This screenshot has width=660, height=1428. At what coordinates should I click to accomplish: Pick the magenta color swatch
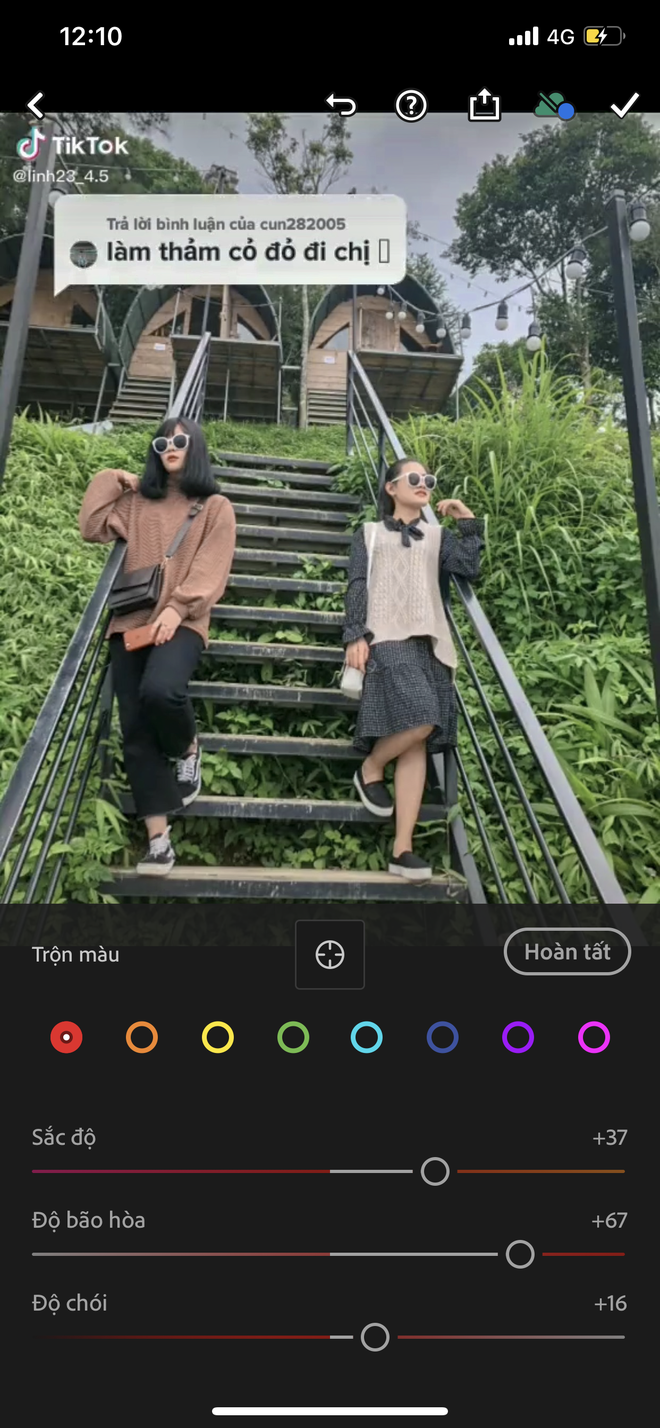[593, 1037]
